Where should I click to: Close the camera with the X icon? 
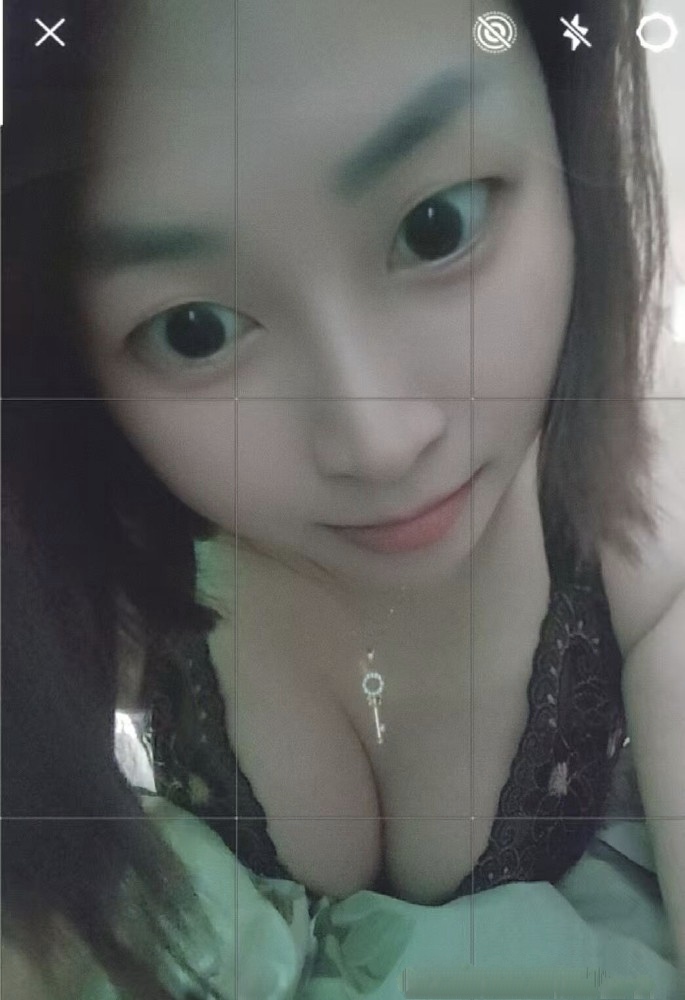point(50,33)
